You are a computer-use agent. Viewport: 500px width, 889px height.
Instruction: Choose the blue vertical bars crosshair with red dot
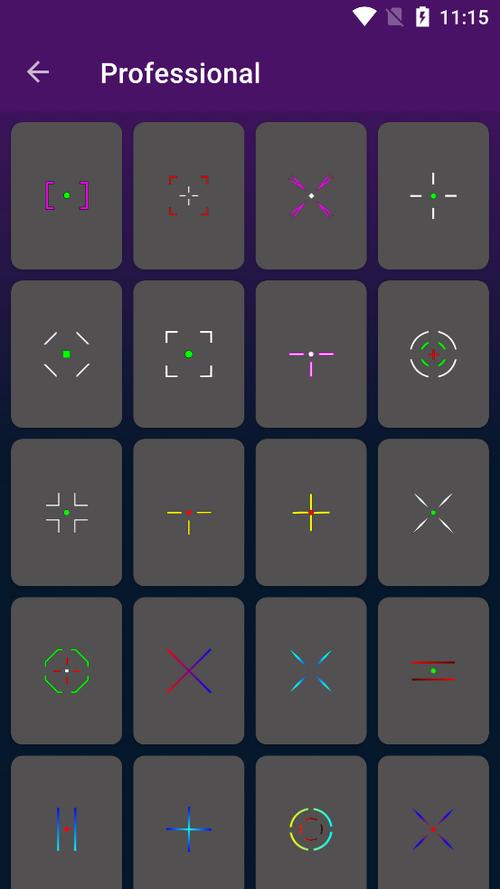click(66, 822)
